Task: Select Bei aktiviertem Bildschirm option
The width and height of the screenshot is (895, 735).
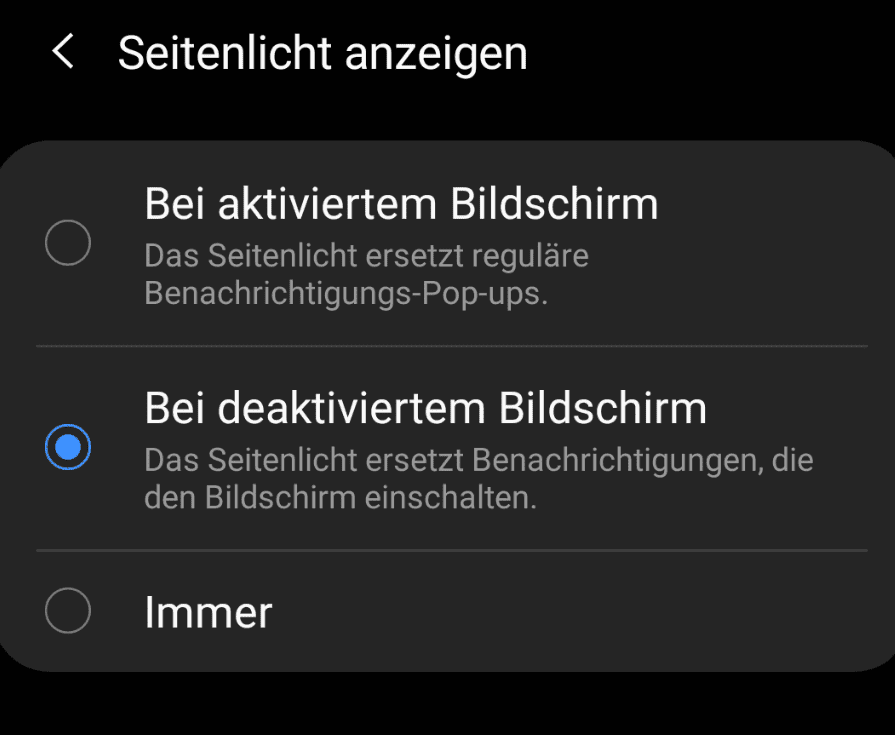Action: (x=68, y=243)
